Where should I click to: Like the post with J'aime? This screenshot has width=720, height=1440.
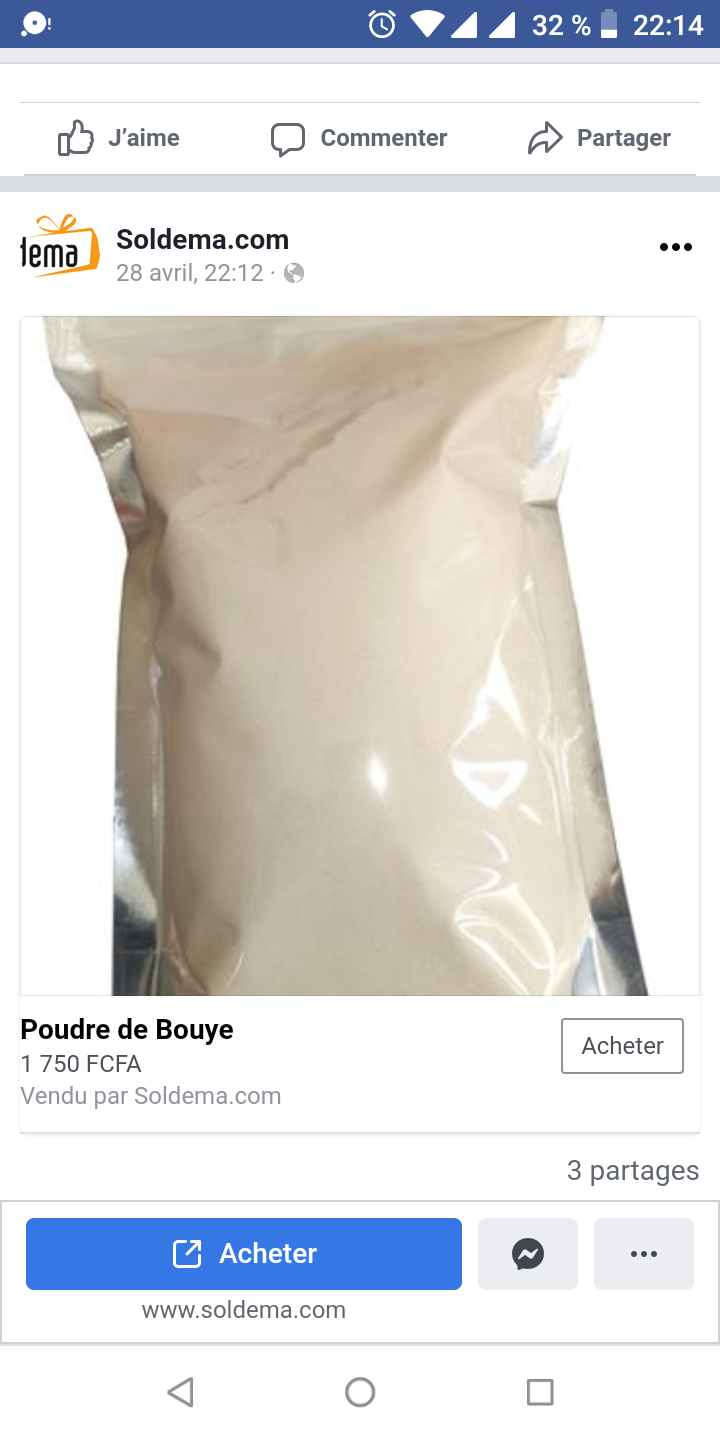click(x=119, y=138)
